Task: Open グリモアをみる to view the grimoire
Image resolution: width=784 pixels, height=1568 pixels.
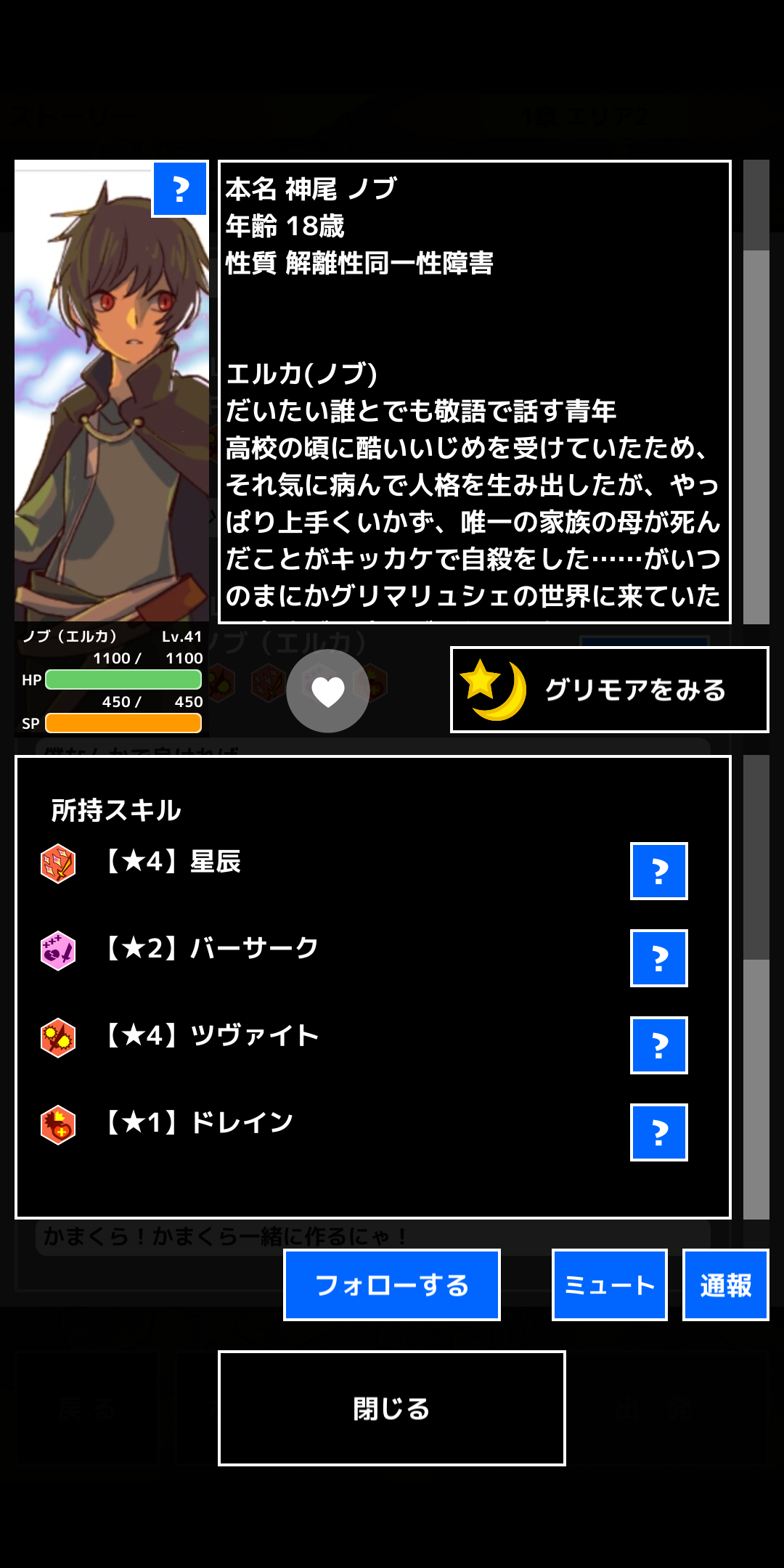Action: tap(609, 690)
